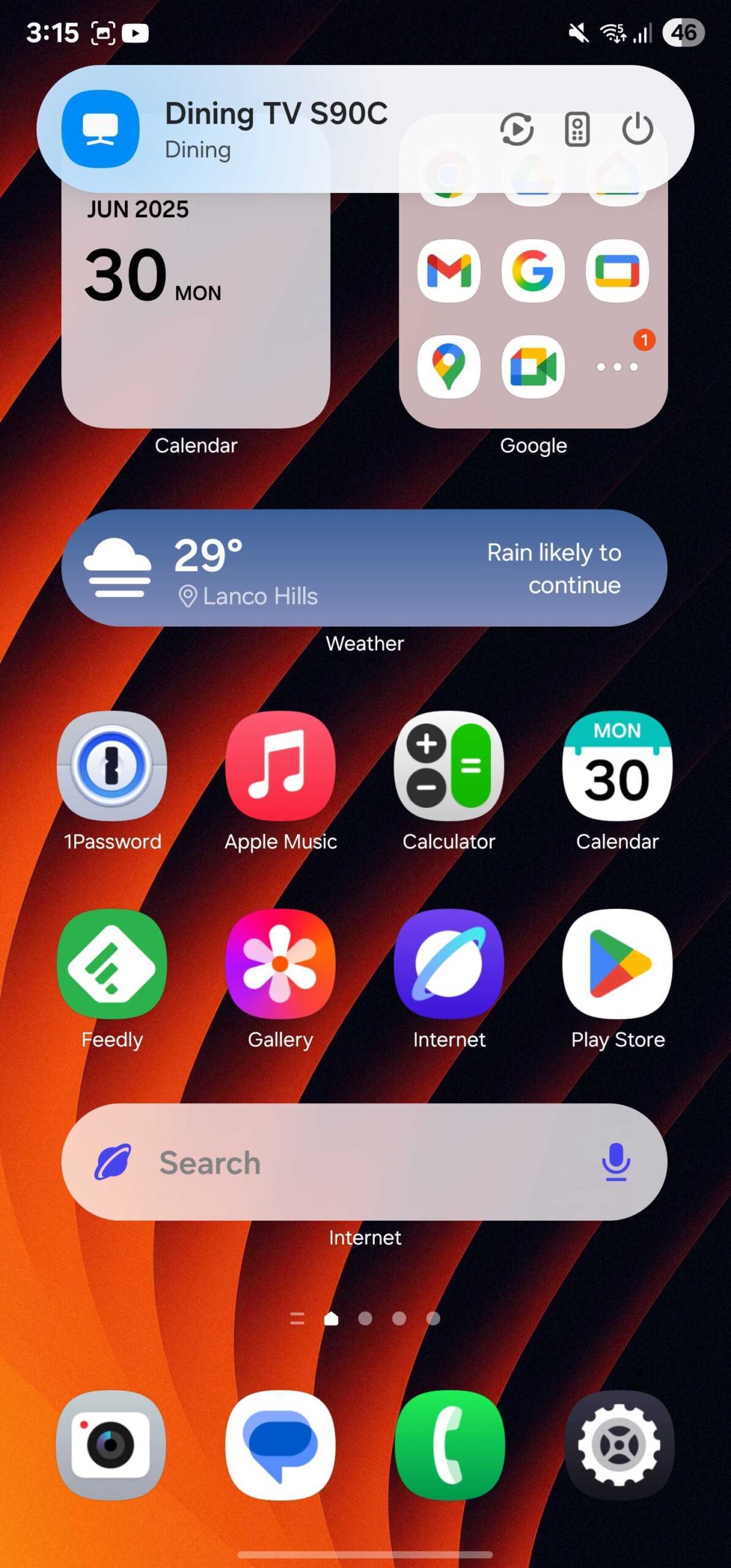Open the Weather widget for Lanco Hills

coord(364,568)
